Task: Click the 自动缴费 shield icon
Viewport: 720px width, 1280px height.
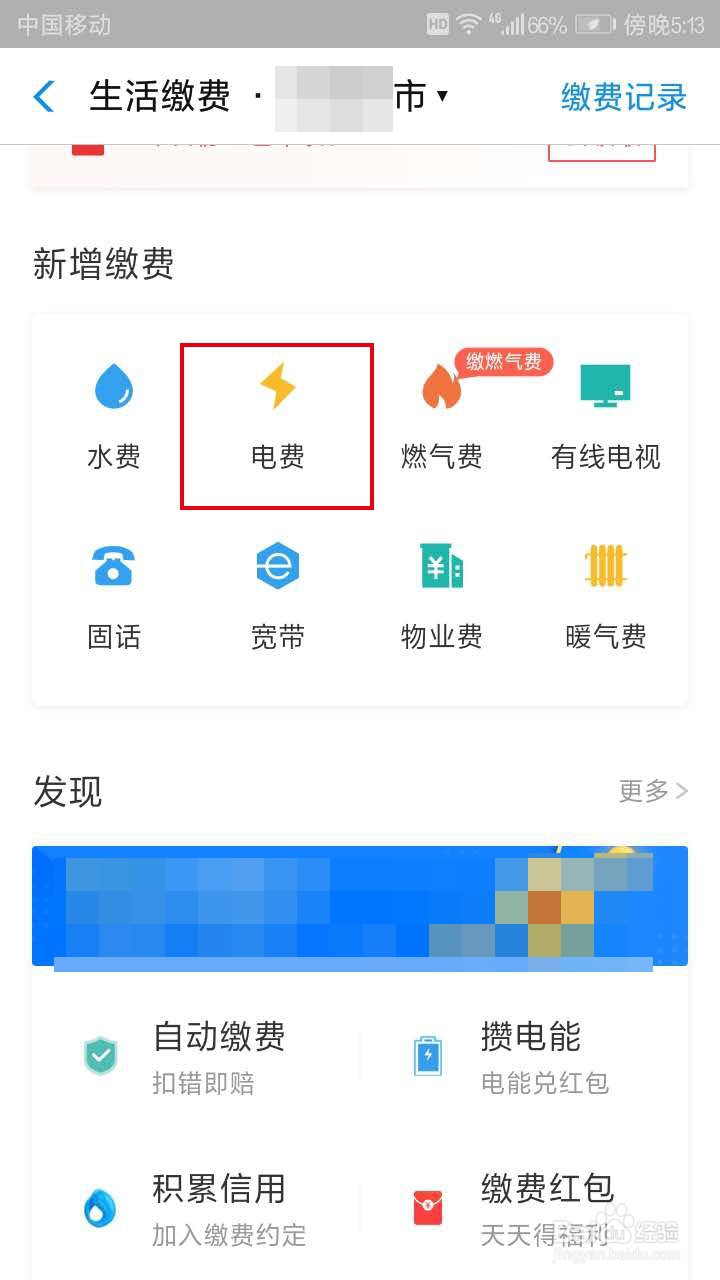Action: (100, 1057)
